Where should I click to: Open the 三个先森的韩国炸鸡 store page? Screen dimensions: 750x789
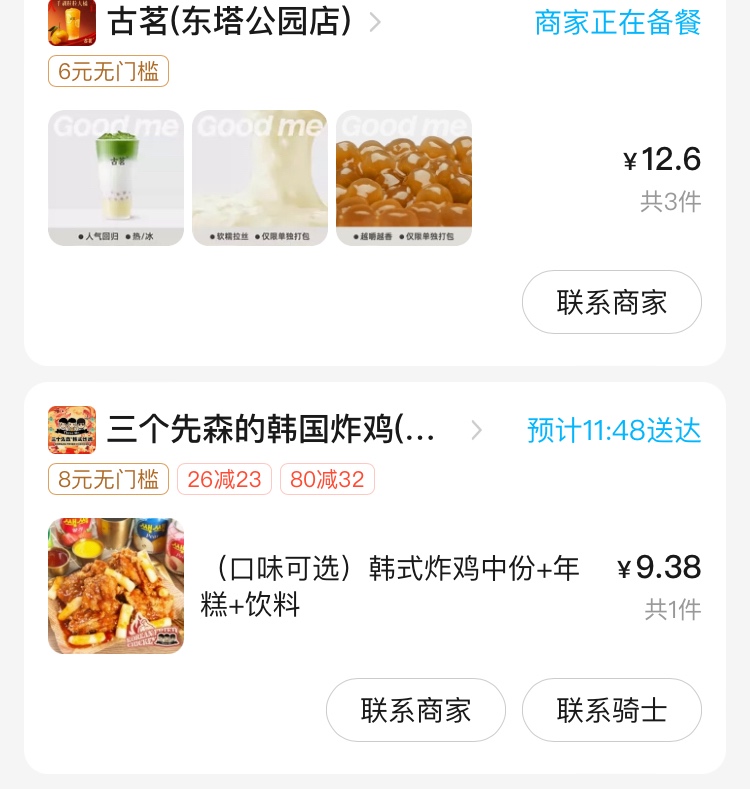271,430
